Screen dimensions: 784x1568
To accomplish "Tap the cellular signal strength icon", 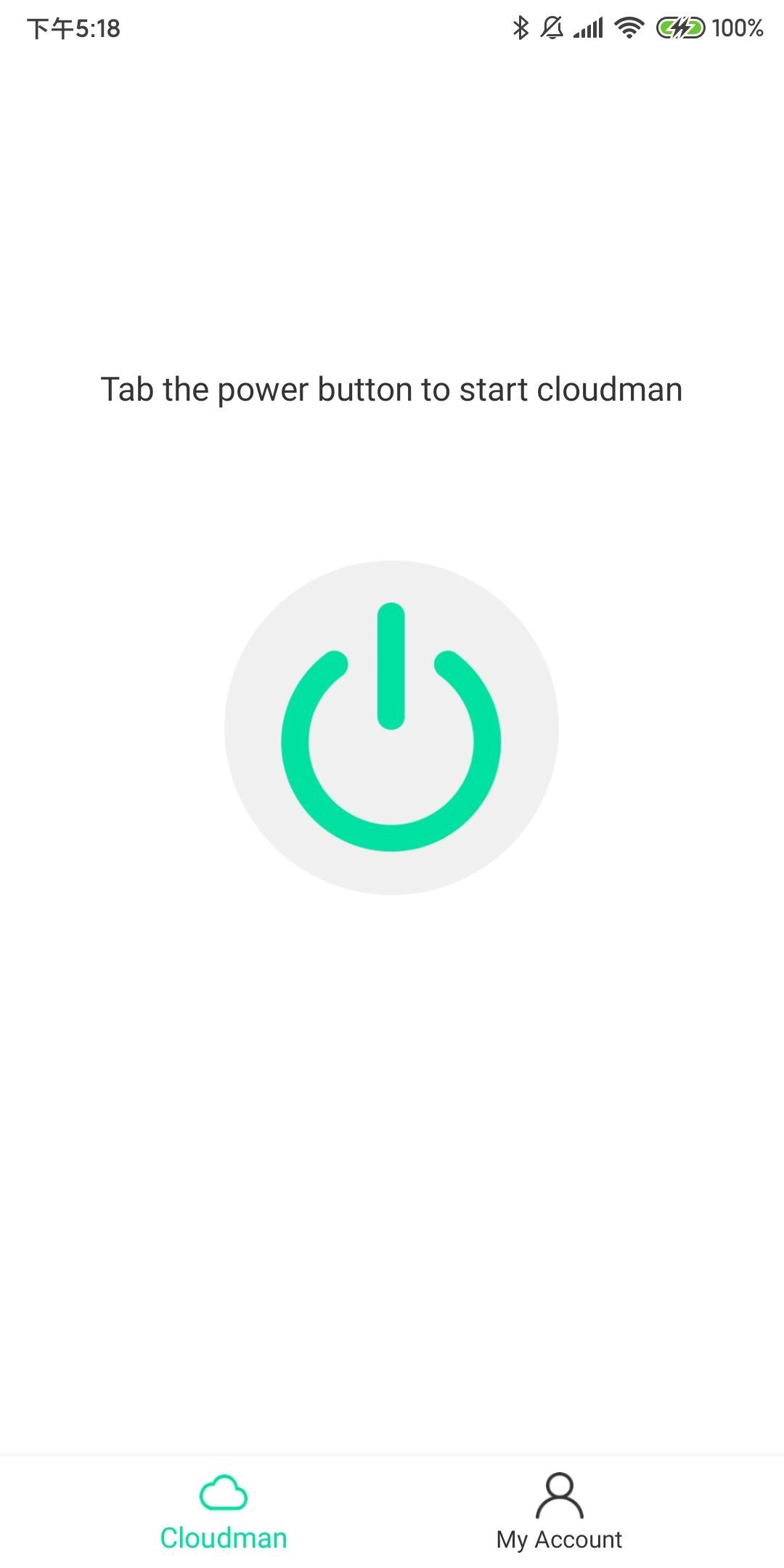I will point(589,28).
